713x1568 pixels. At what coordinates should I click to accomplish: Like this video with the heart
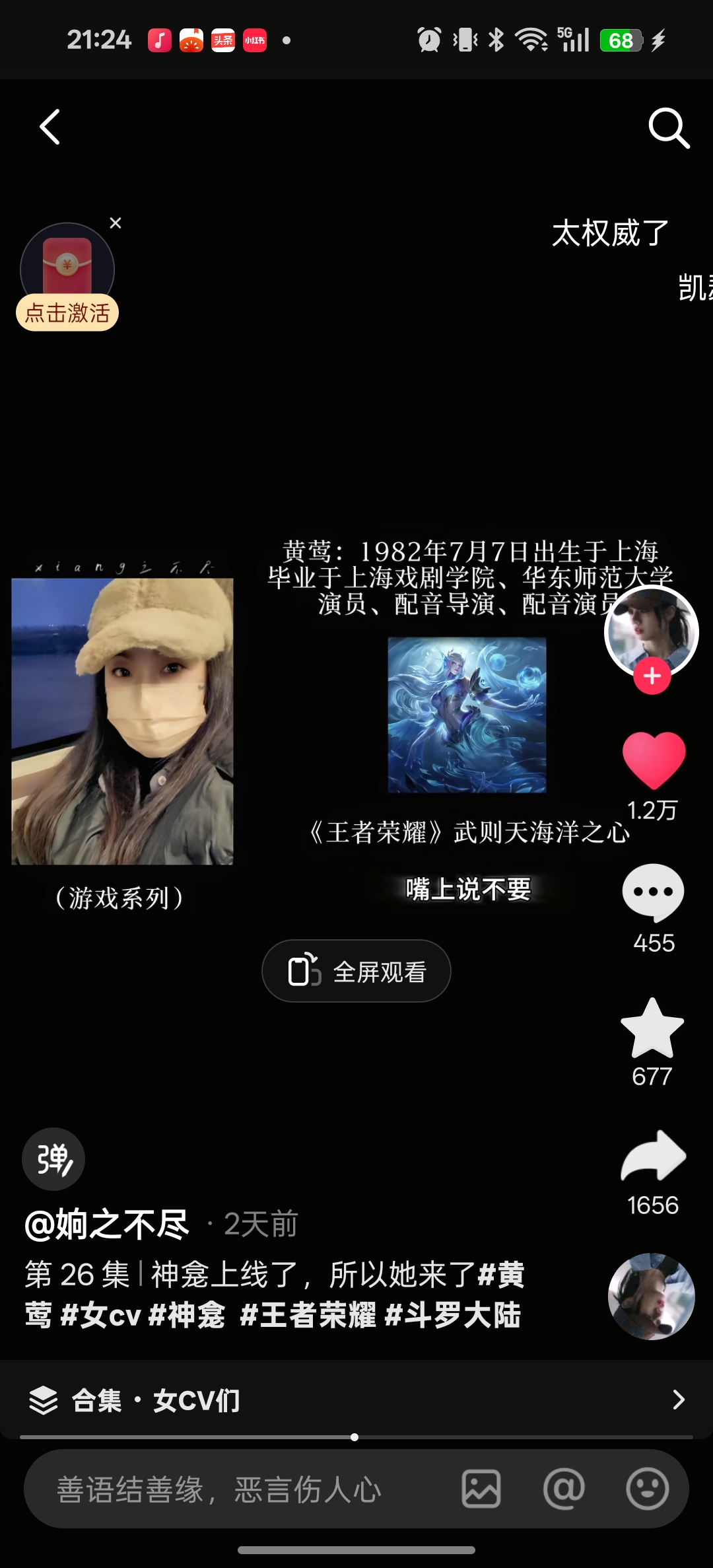(x=654, y=760)
